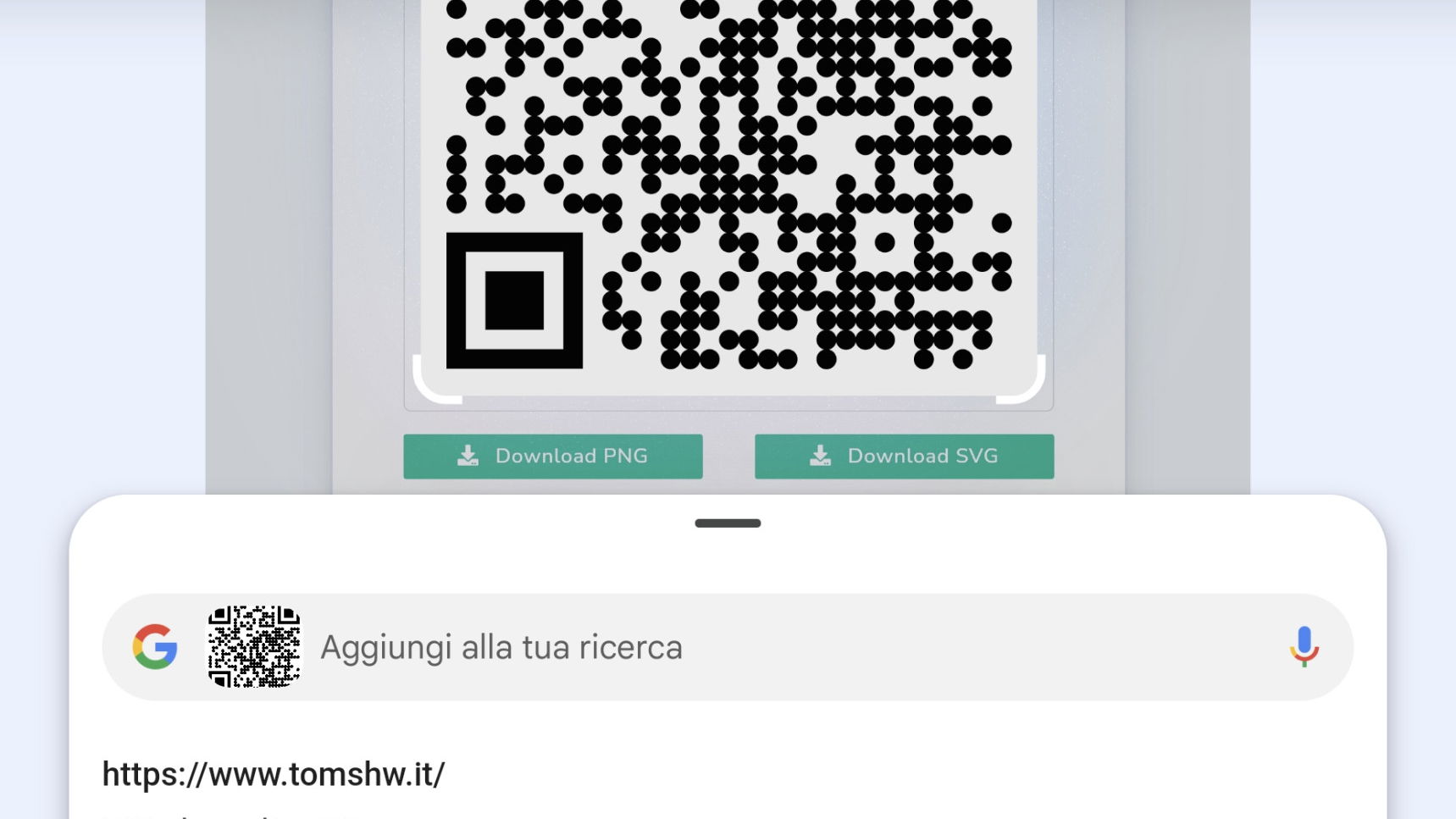Viewport: 1456px width, 819px height.
Task: Start voice search with the microphone
Action: (x=1304, y=647)
